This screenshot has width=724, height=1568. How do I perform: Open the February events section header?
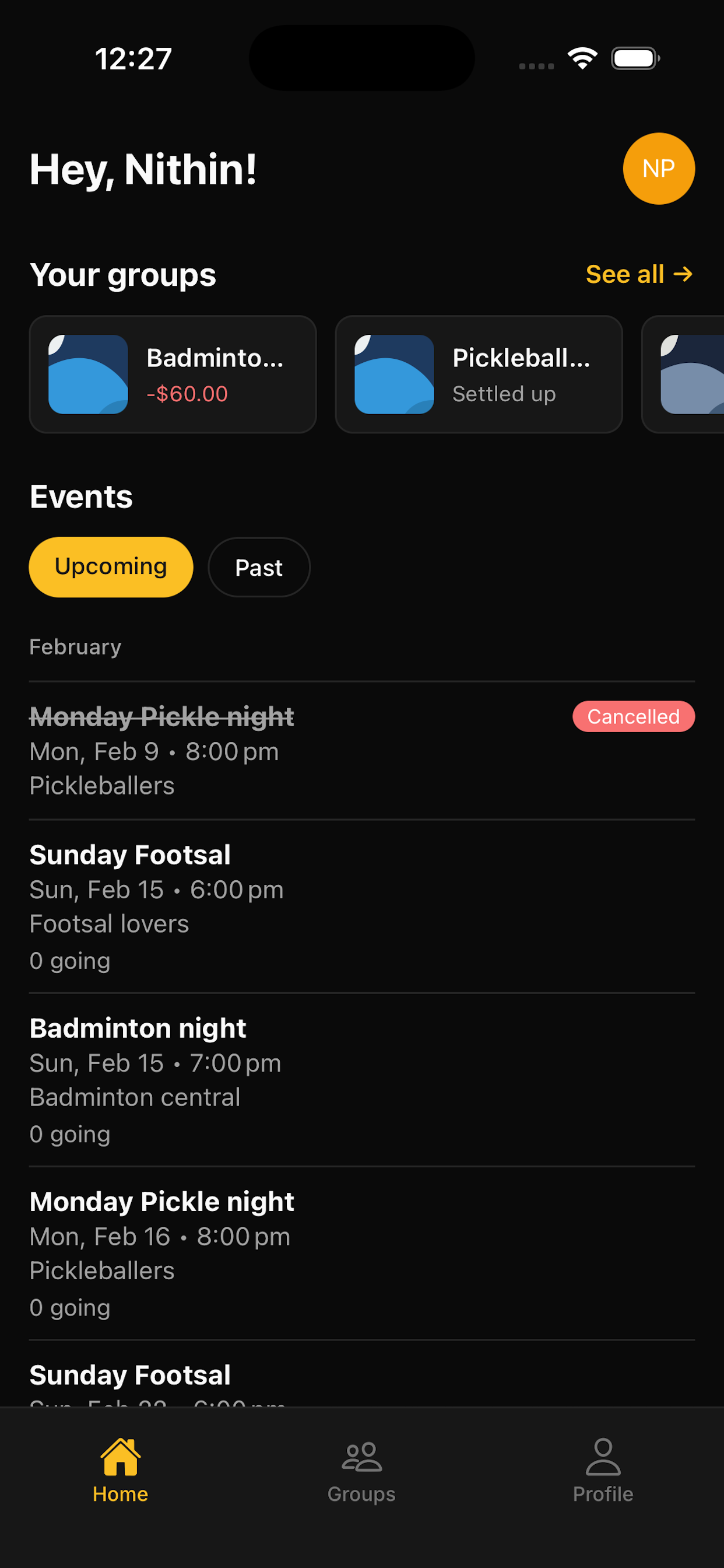75,646
